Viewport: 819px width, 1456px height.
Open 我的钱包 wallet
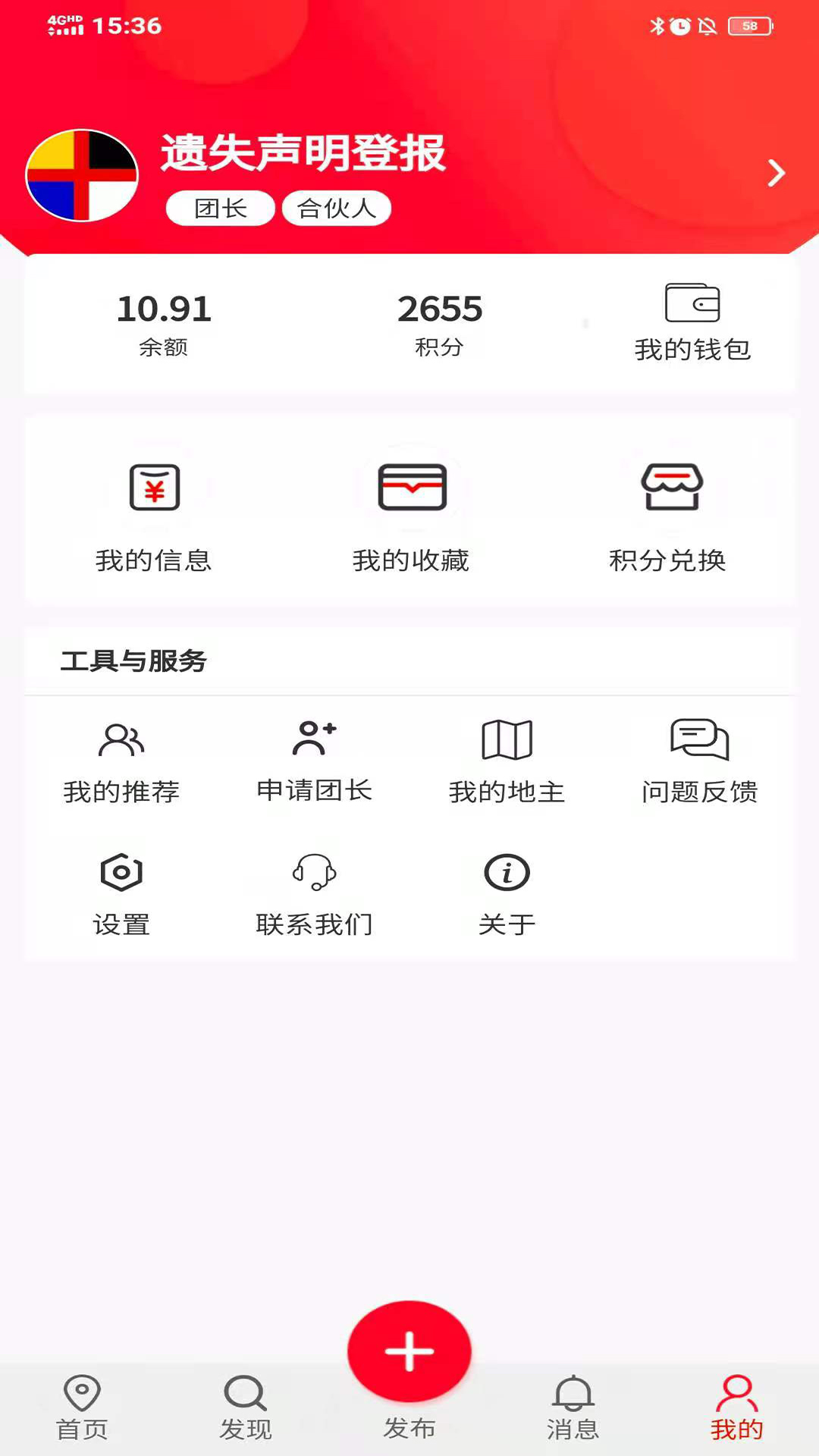(692, 323)
